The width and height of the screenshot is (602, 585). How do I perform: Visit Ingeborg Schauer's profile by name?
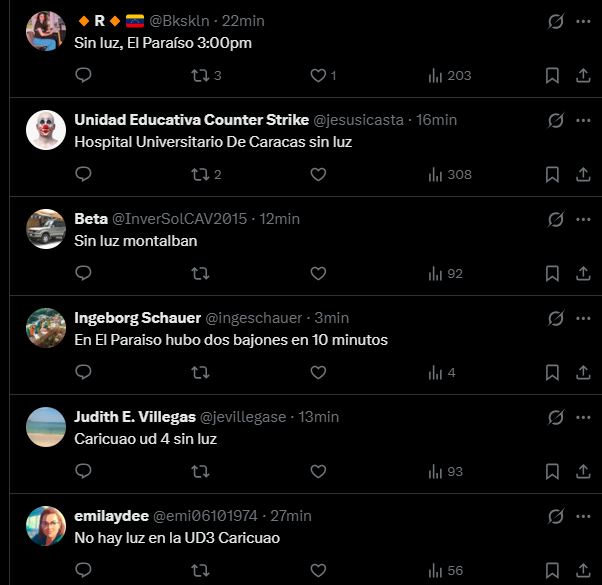coord(137,318)
